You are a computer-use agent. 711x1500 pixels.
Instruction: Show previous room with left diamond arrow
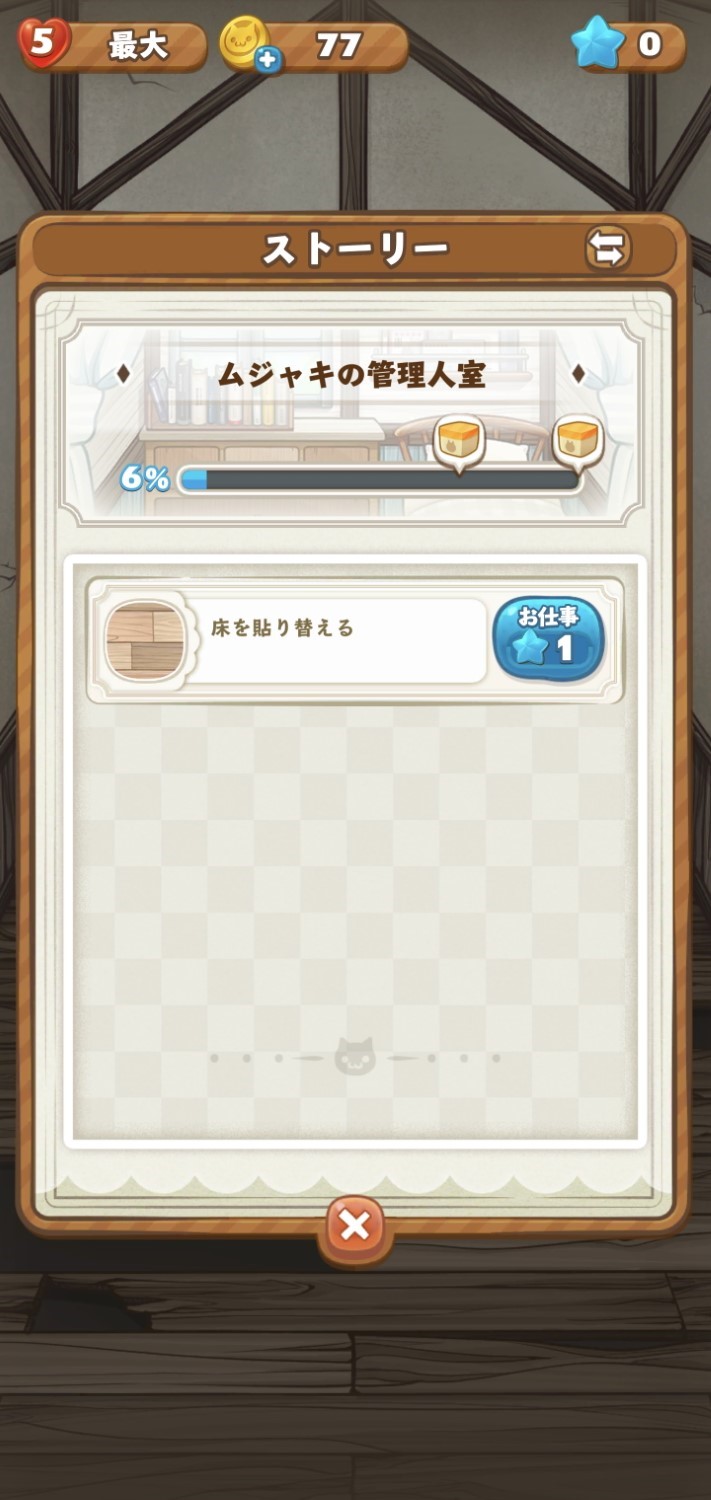click(x=124, y=375)
